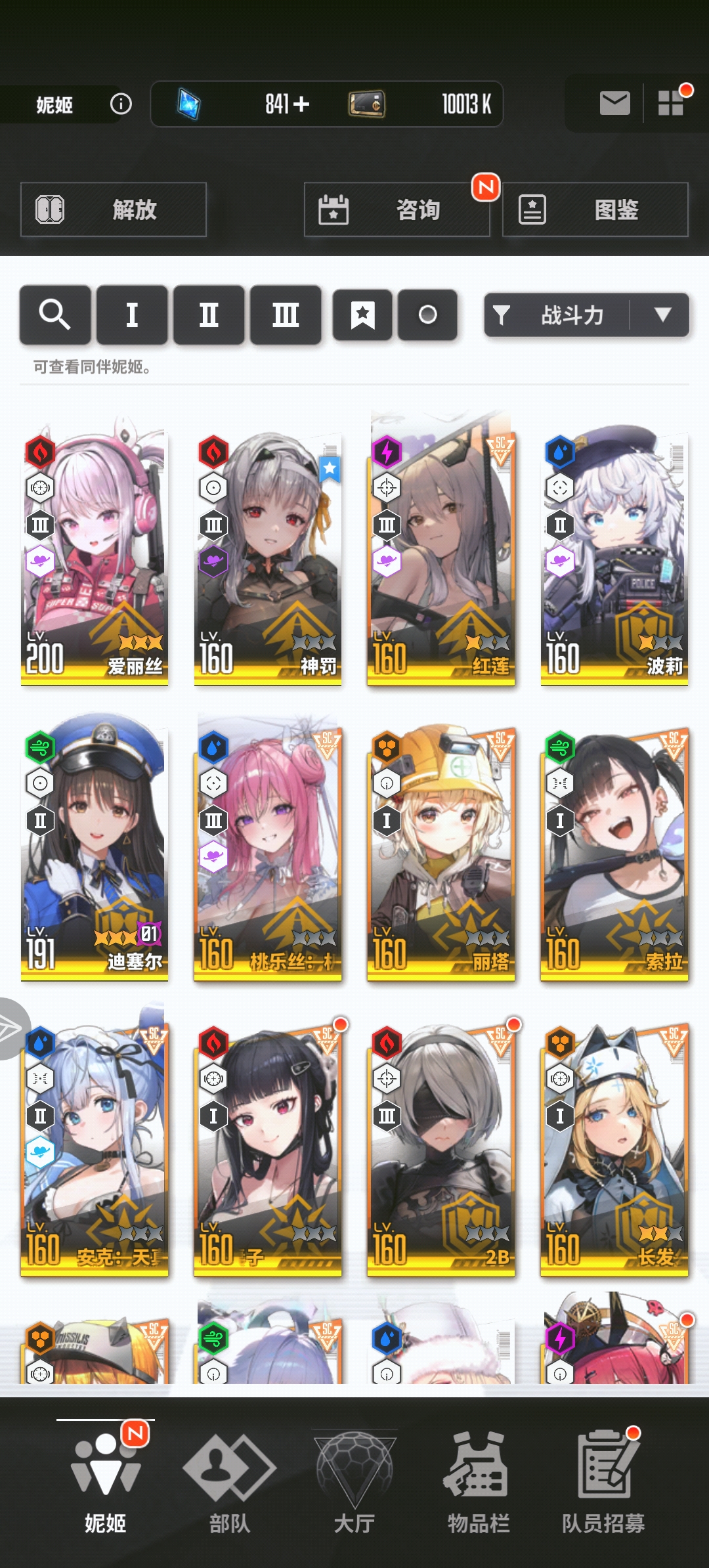Screen dimensions: 709x1568
Task: Open the mail inbox
Action: (614, 104)
